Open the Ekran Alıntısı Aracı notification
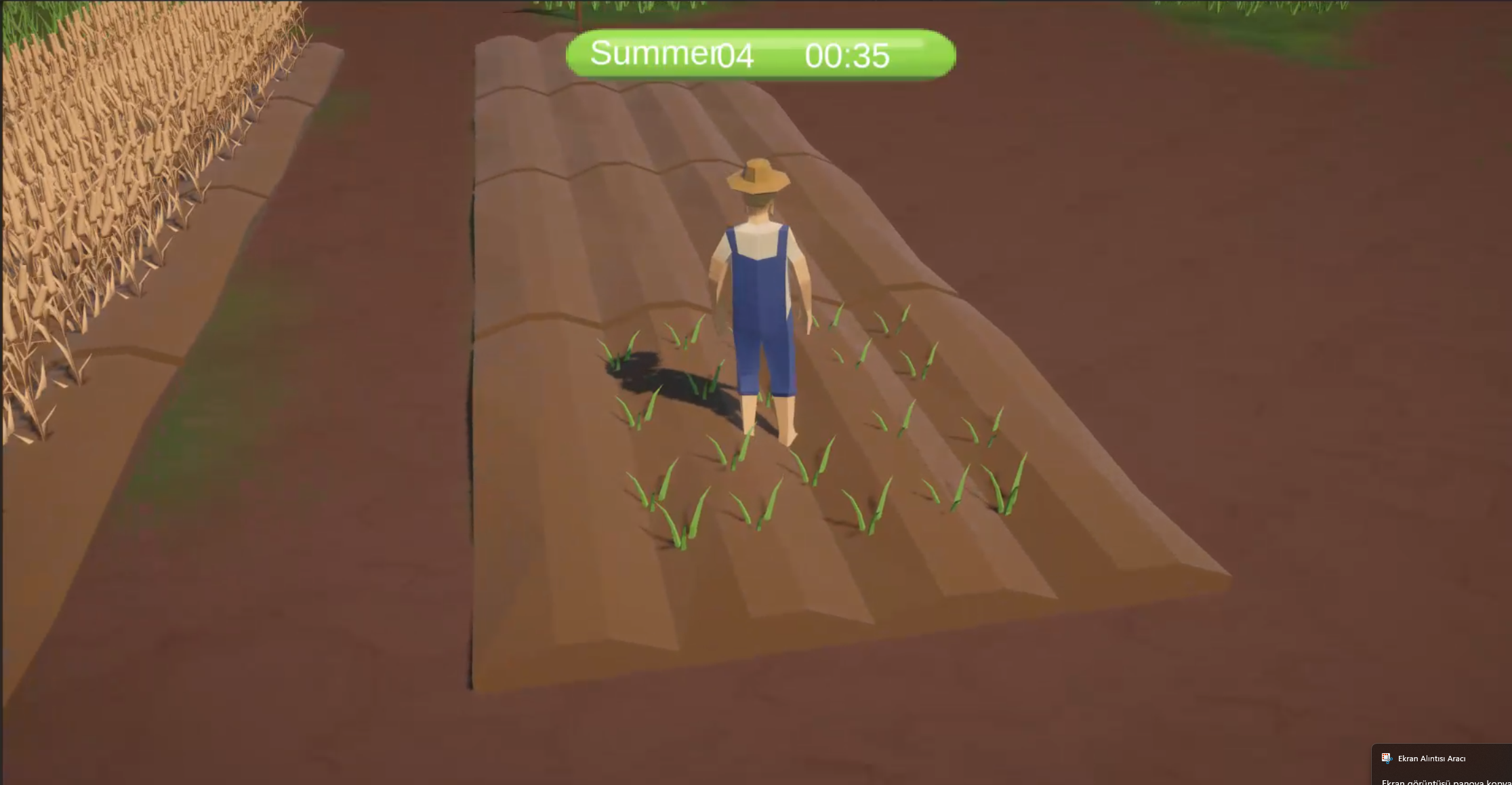This screenshot has width=1512, height=785. click(x=1442, y=769)
